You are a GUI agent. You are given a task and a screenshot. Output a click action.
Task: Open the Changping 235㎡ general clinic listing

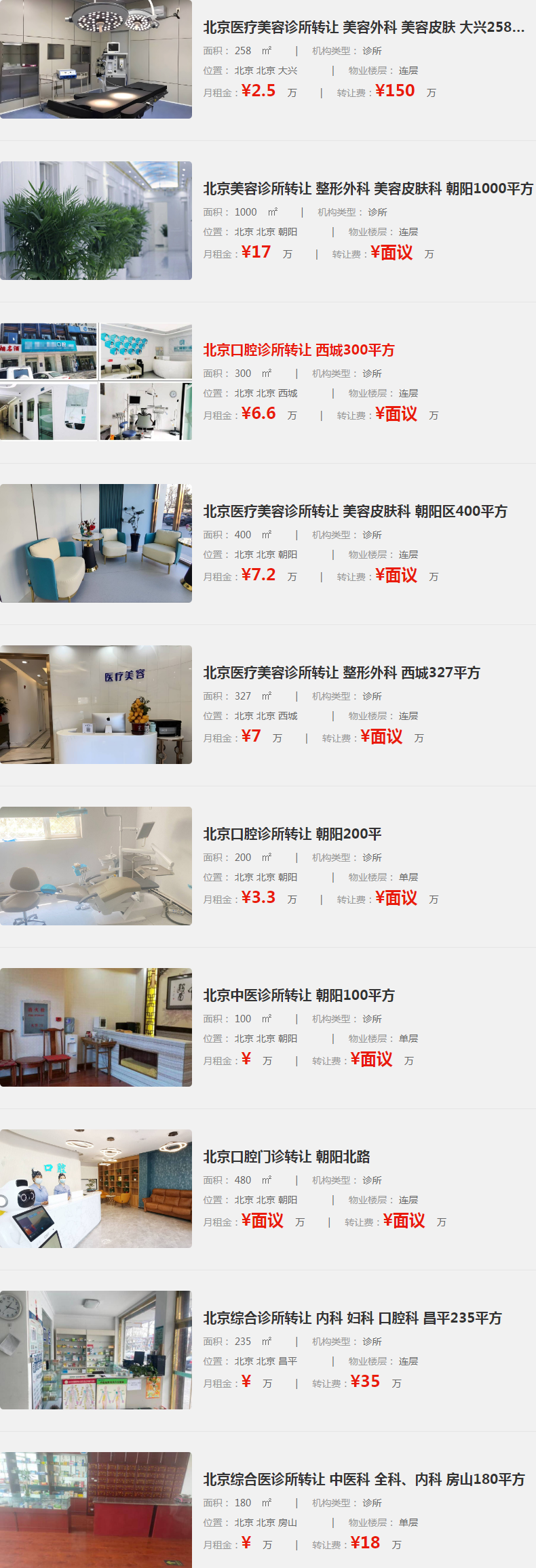click(x=352, y=1319)
